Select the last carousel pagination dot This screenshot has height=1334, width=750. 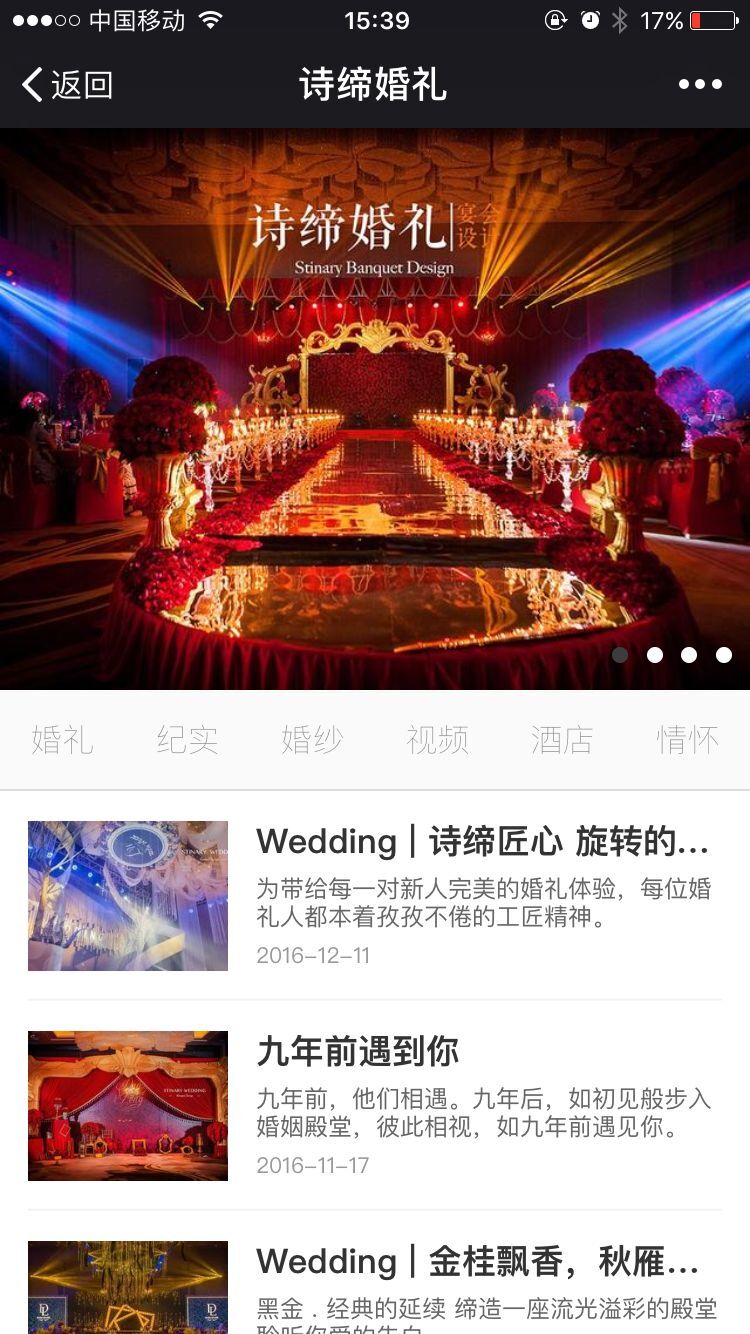point(723,655)
